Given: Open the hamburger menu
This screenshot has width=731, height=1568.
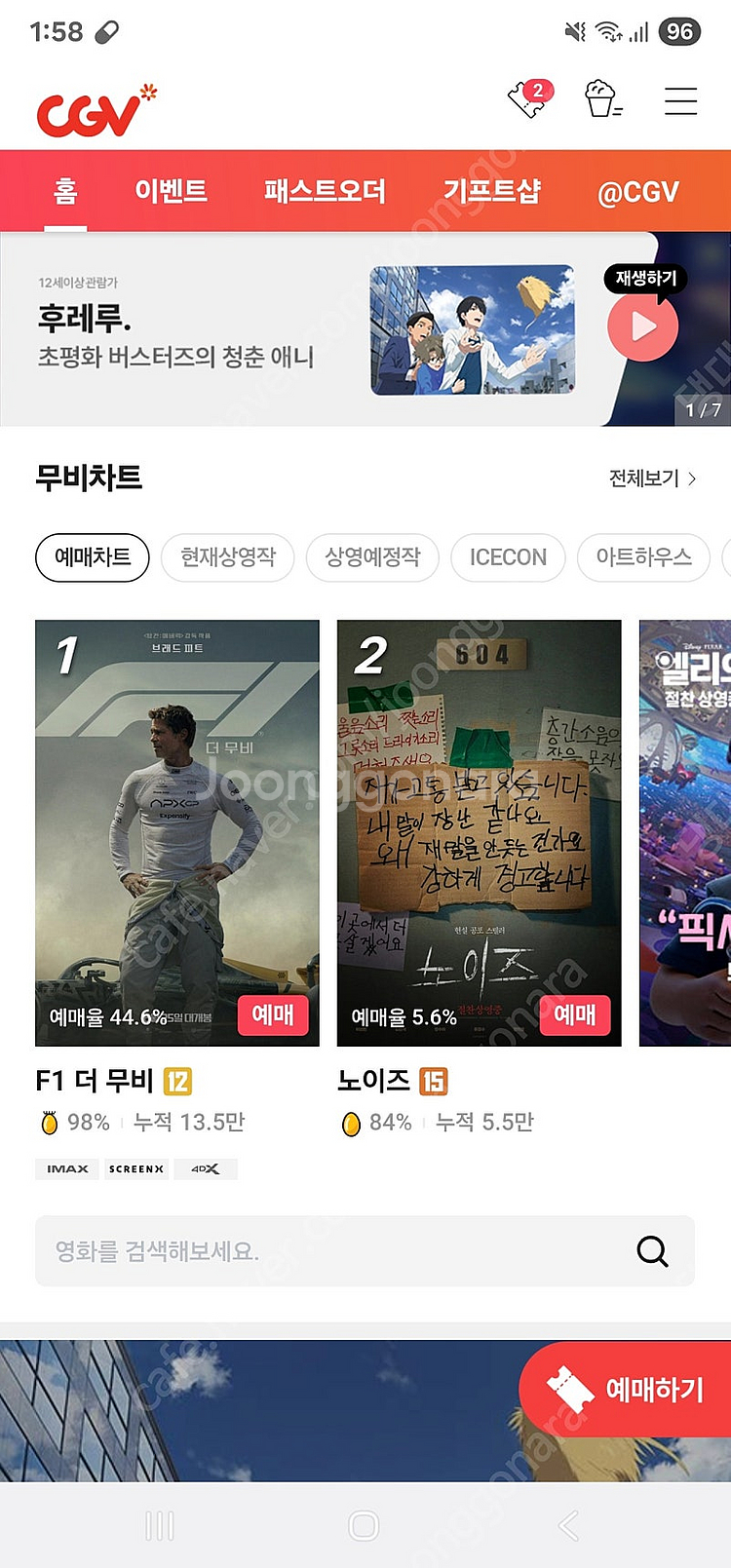Looking at the screenshot, I should (x=679, y=101).
